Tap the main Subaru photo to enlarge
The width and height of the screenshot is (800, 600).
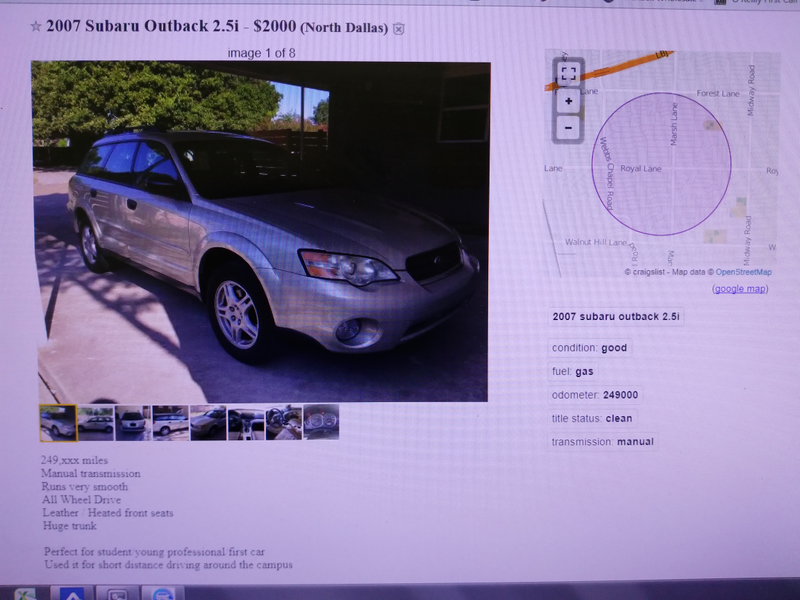tap(260, 230)
